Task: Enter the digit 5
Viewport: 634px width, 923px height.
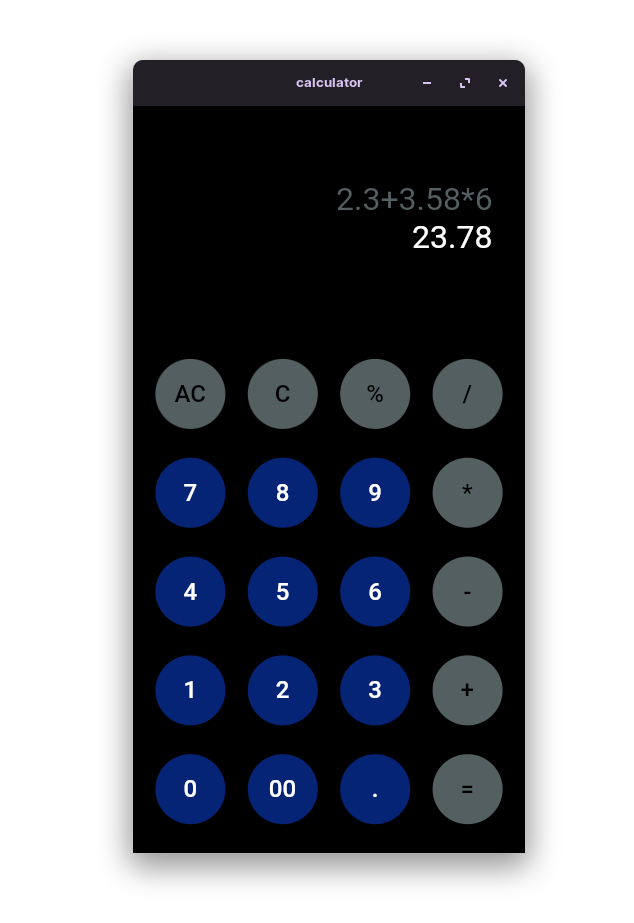Action: [283, 592]
